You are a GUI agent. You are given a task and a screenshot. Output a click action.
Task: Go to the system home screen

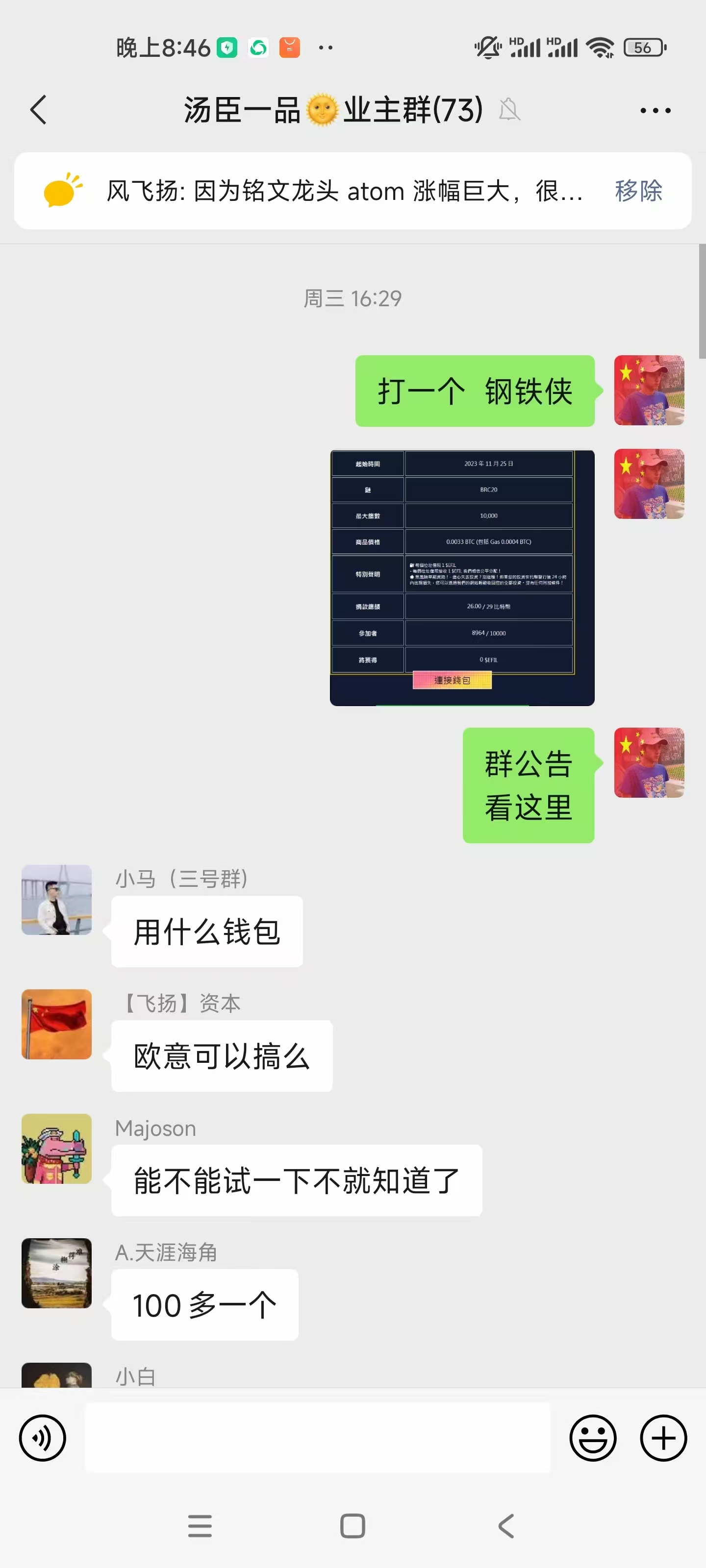coord(353,1525)
